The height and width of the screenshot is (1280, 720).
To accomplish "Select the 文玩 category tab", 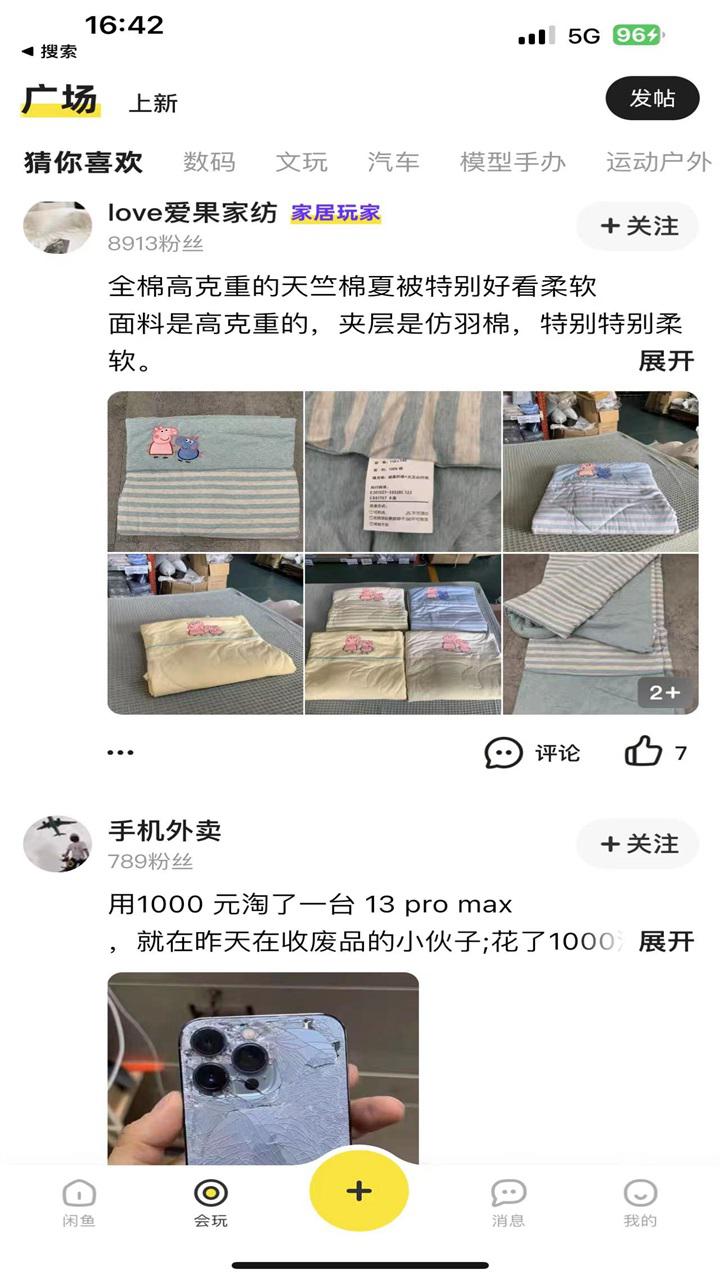I will pos(301,162).
